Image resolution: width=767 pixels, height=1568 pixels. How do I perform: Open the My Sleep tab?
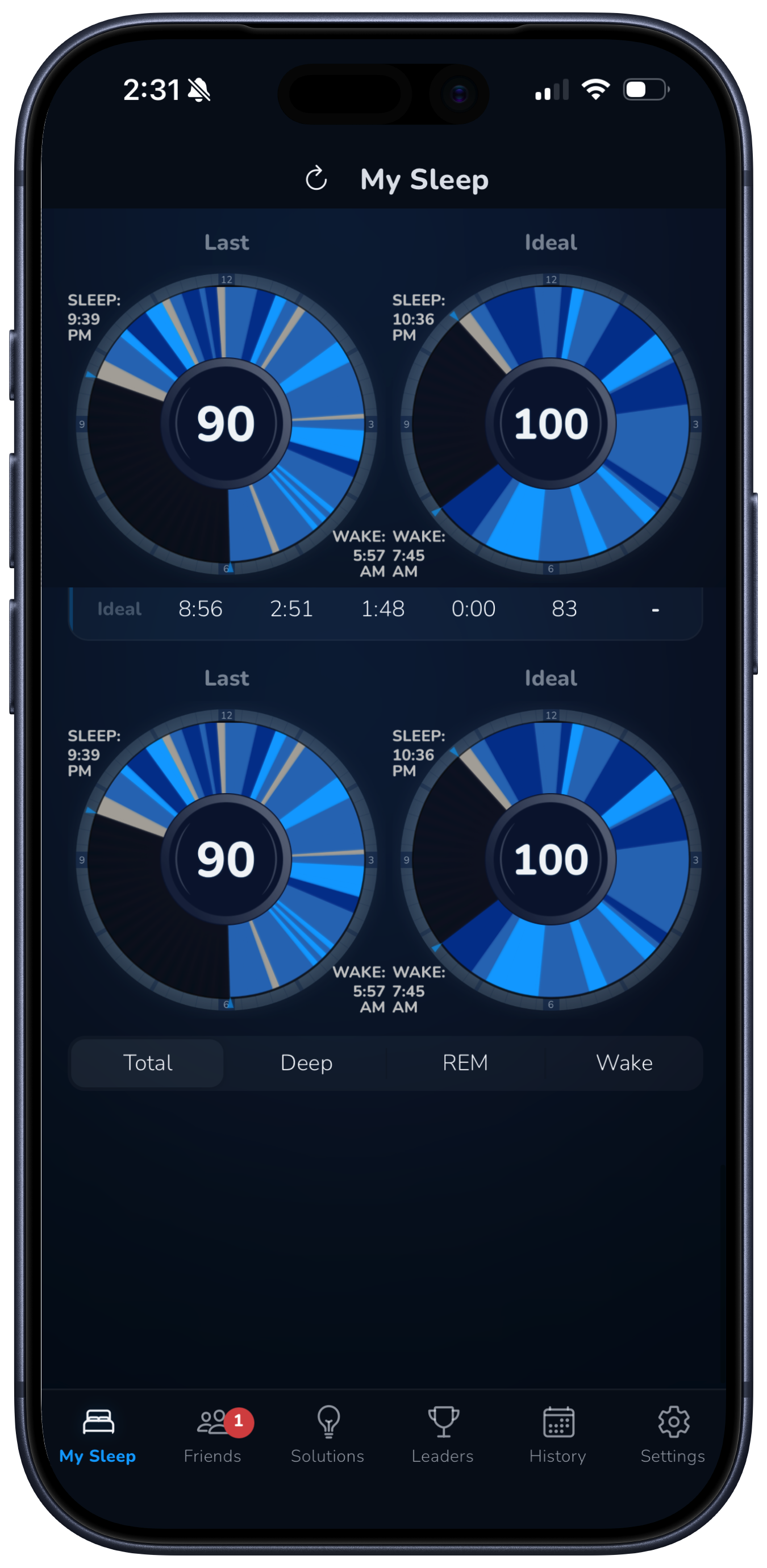97,1435
